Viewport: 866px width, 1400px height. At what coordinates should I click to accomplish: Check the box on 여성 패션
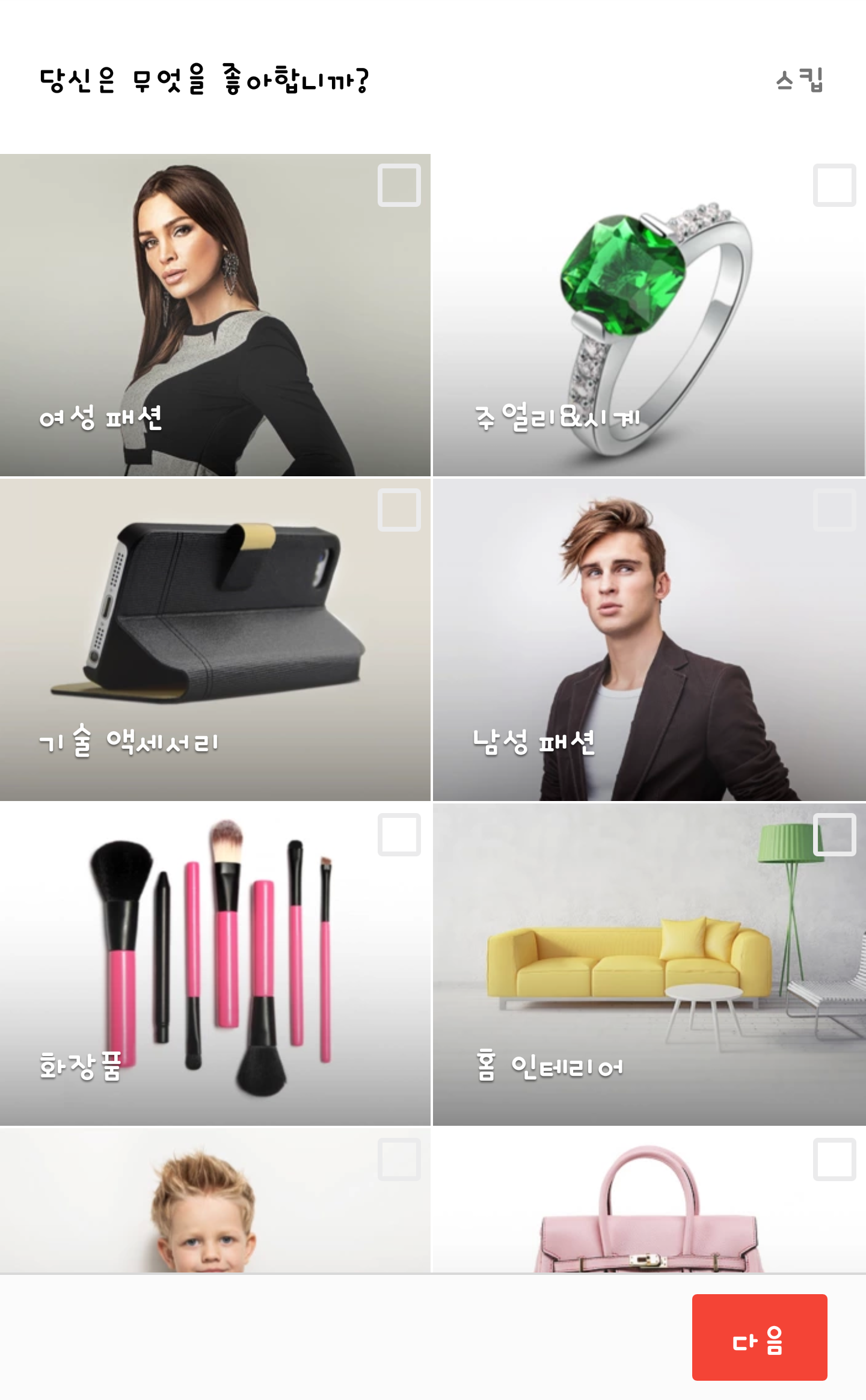(399, 185)
